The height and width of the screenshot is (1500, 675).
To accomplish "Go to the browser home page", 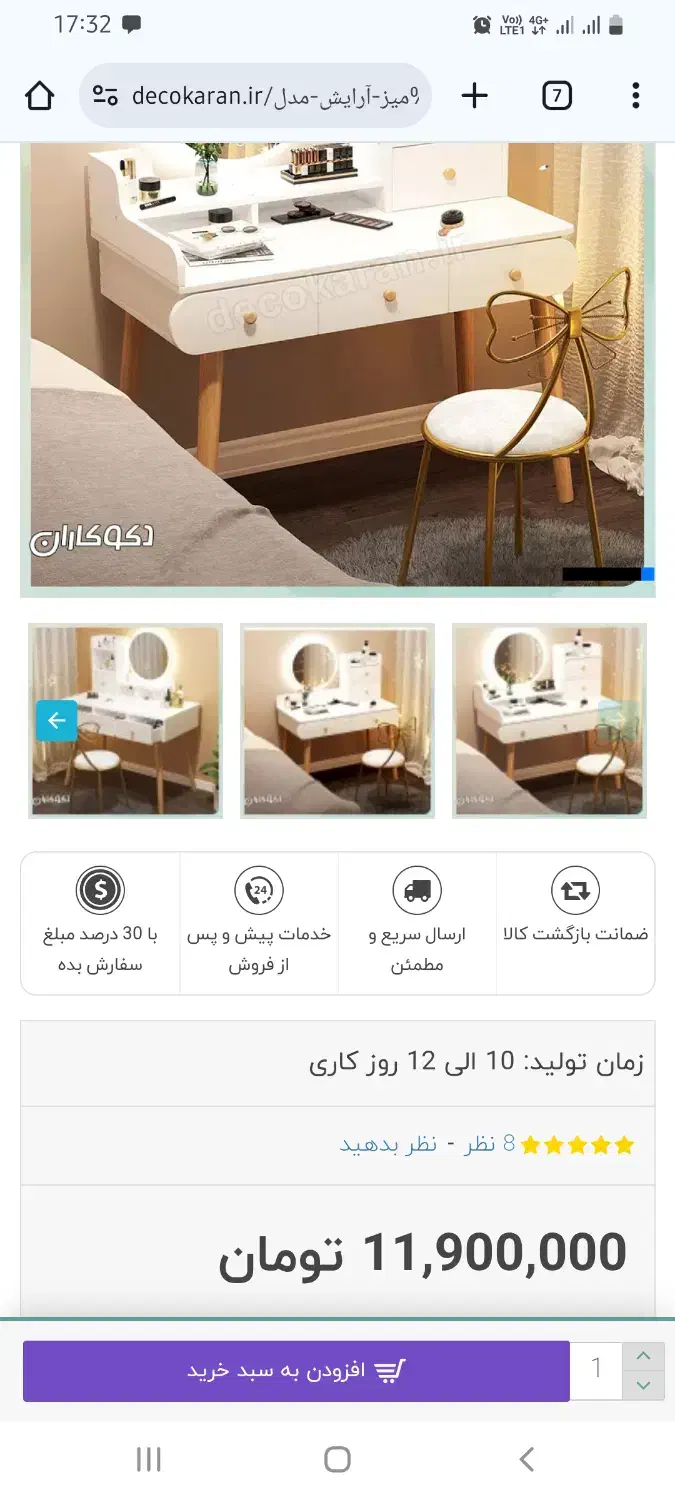I will [39, 96].
